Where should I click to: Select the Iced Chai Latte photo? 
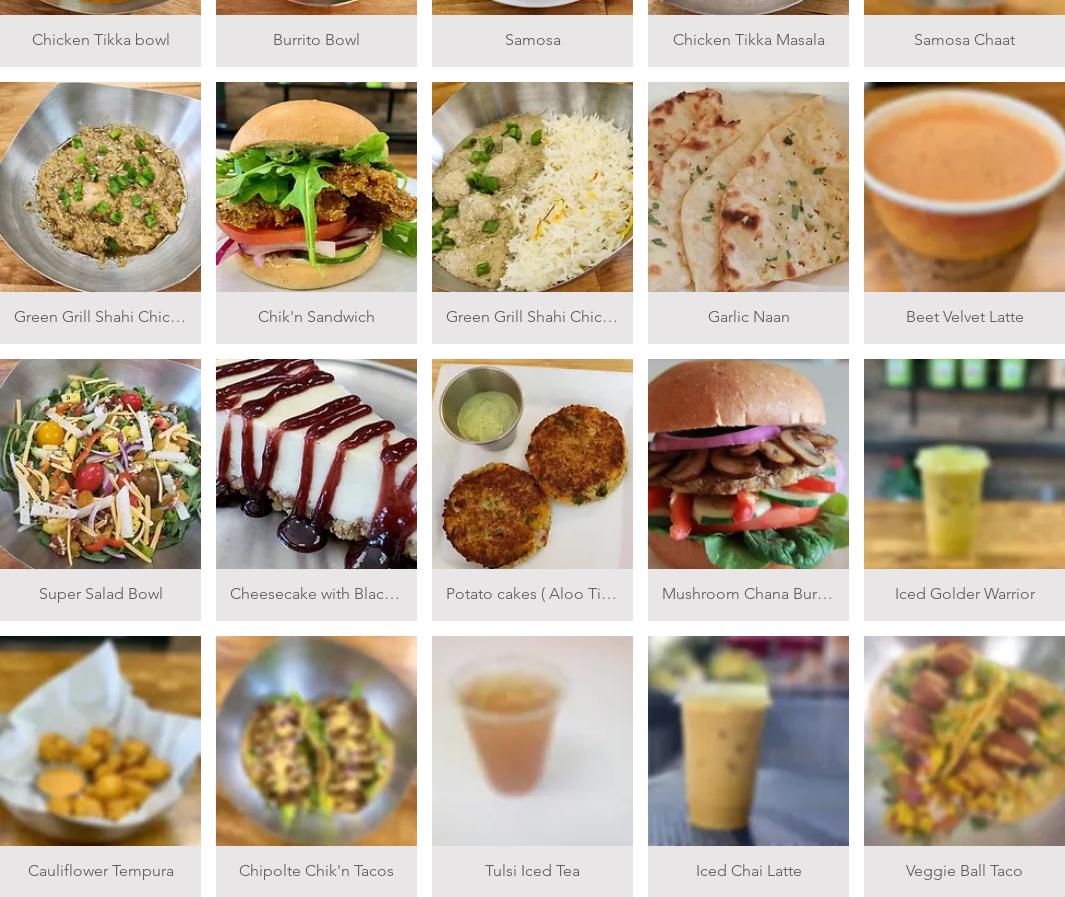(748, 741)
